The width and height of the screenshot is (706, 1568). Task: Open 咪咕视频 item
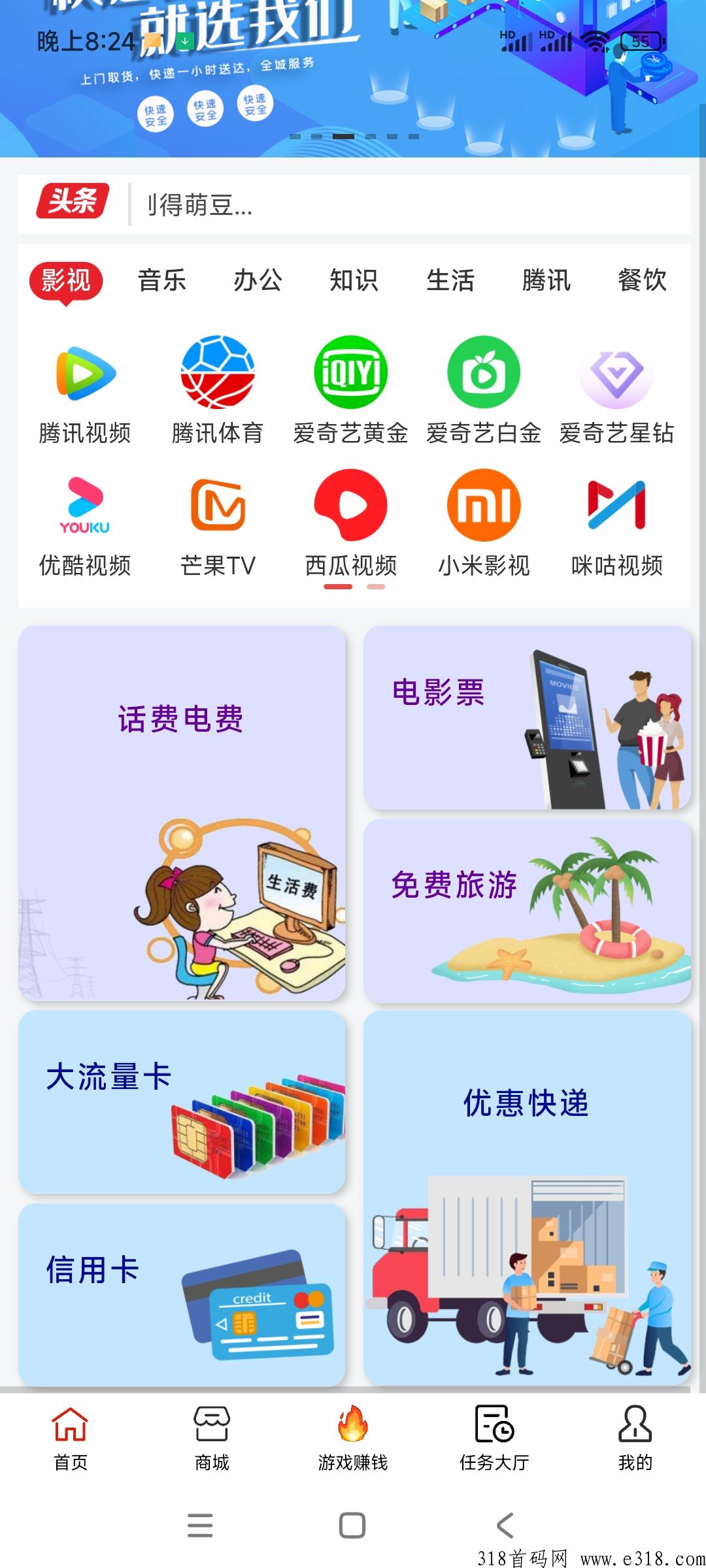point(616,524)
